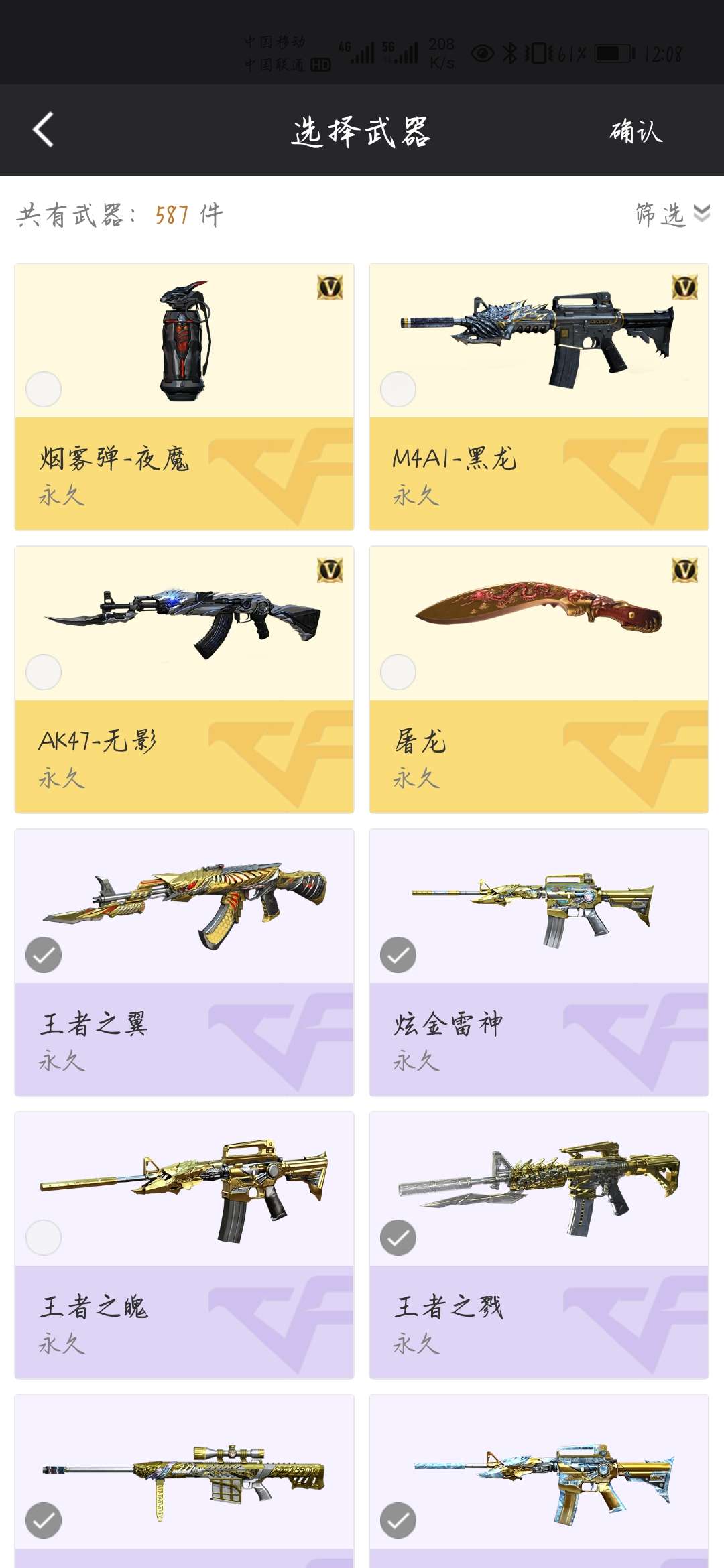
Task: Select the AK47-无影 weapon checkbox
Action: pos(44,672)
